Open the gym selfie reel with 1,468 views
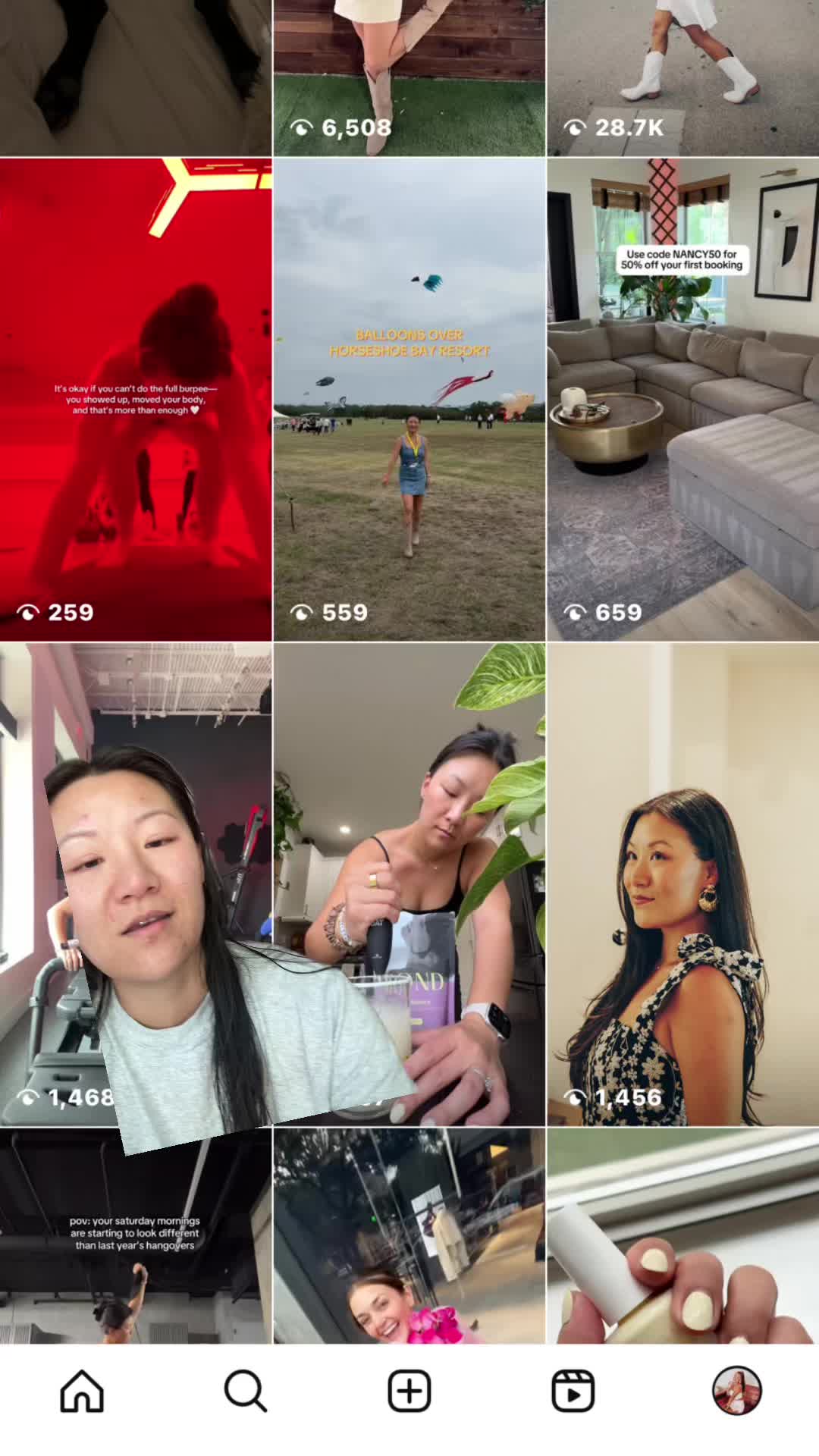 coord(136,884)
